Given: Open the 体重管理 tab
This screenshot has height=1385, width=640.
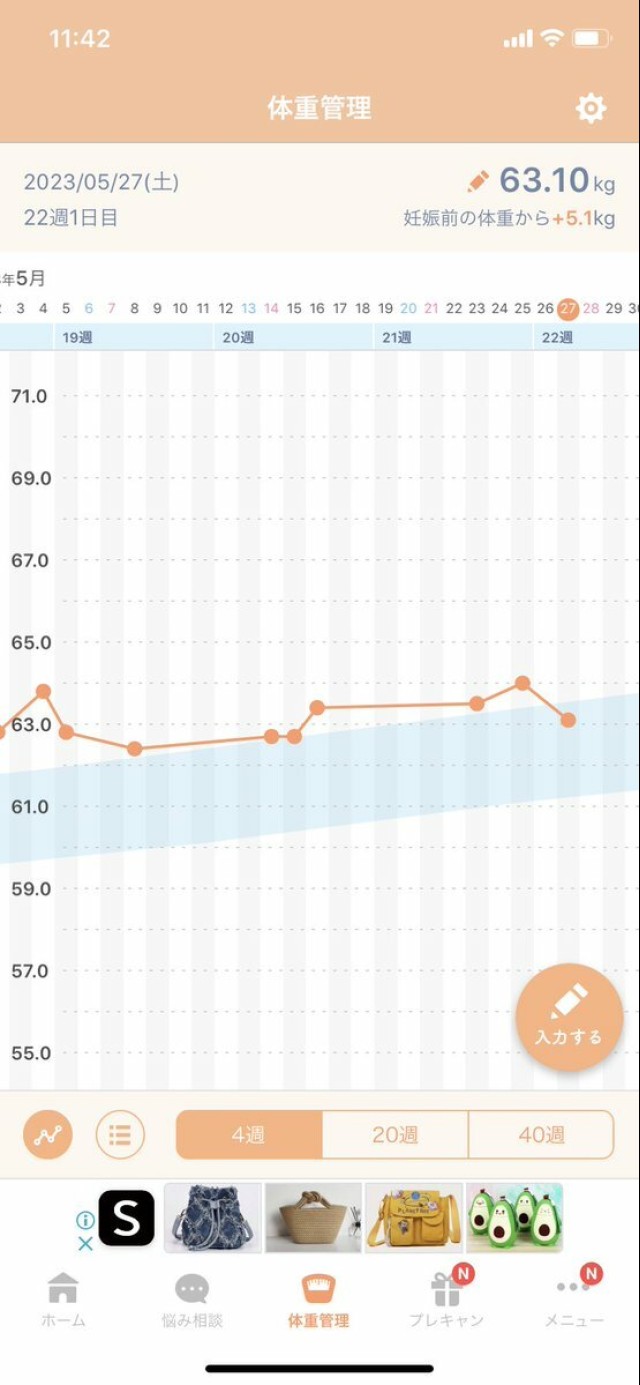Looking at the screenshot, I should coord(319,1300).
